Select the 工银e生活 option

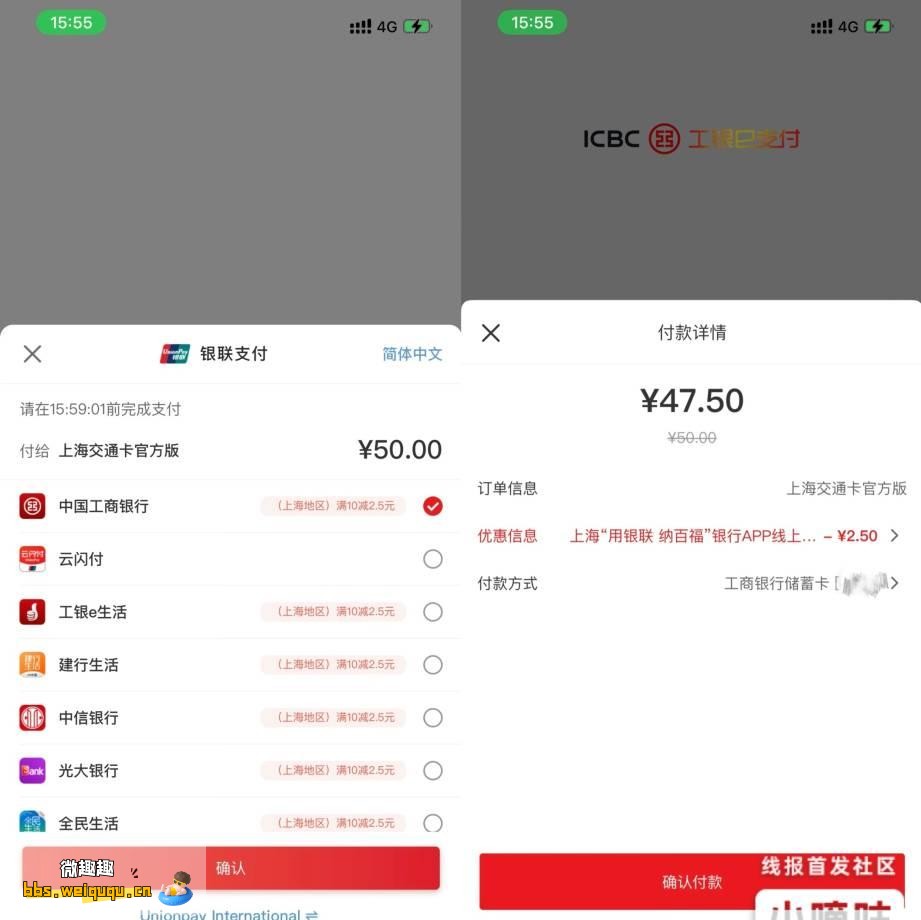click(x=432, y=612)
